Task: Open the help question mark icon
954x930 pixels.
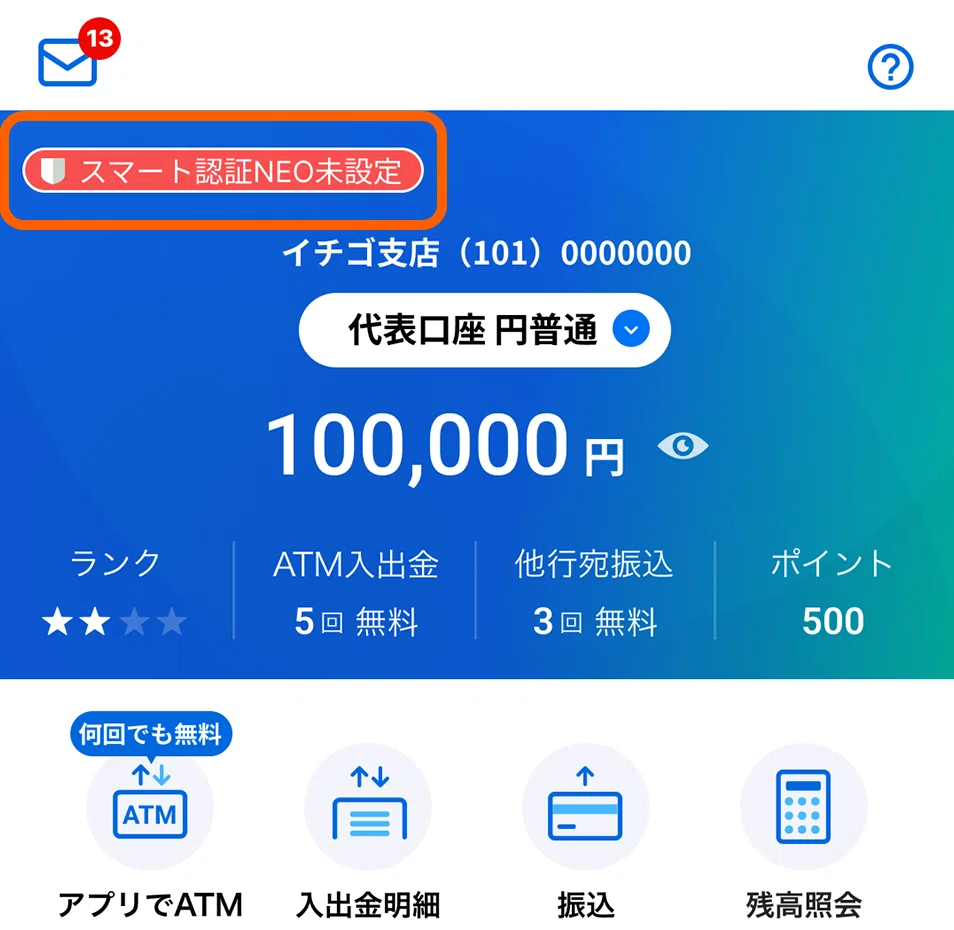Action: point(890,67)
